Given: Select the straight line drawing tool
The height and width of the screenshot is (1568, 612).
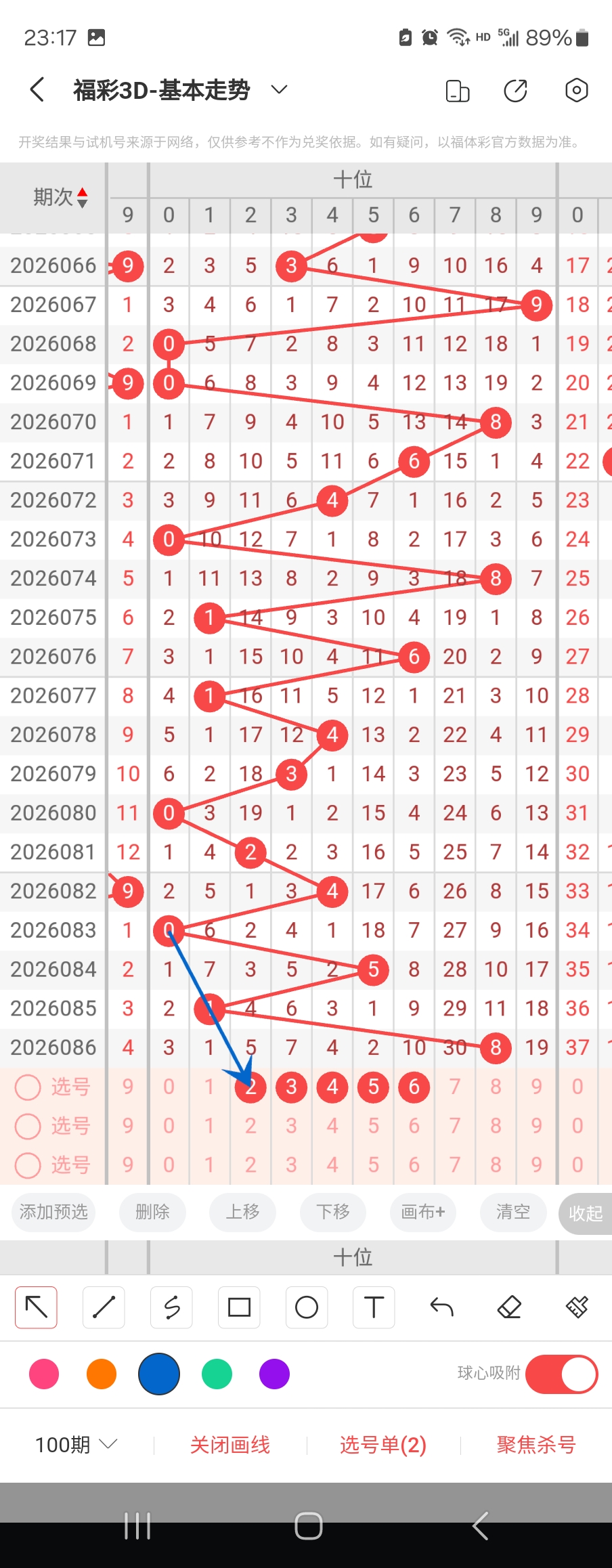Looking at the screenshot, I should click(x=104, y=1307).
